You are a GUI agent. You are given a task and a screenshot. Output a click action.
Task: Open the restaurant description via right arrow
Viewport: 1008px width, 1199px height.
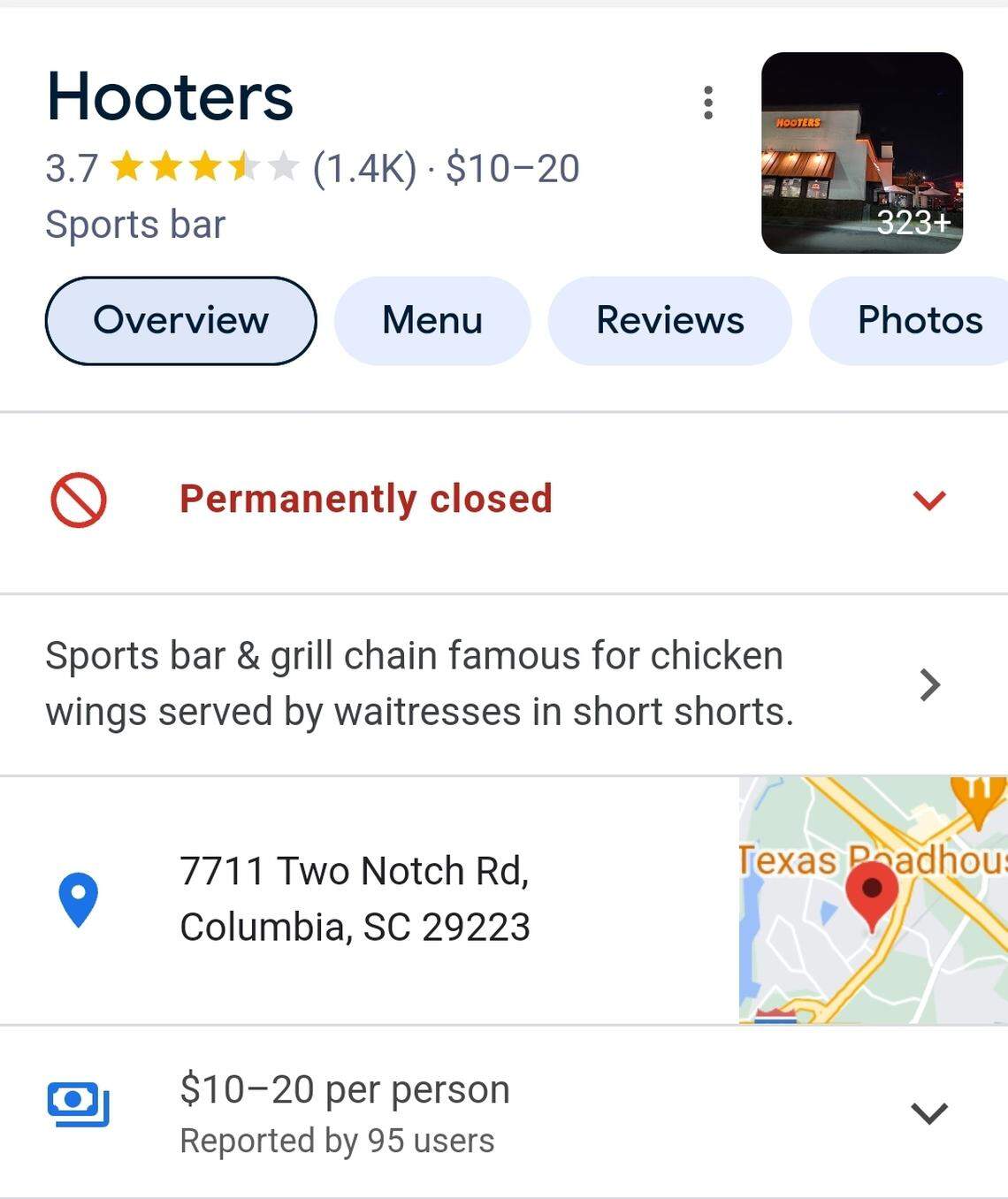click(x=929, y=684)
